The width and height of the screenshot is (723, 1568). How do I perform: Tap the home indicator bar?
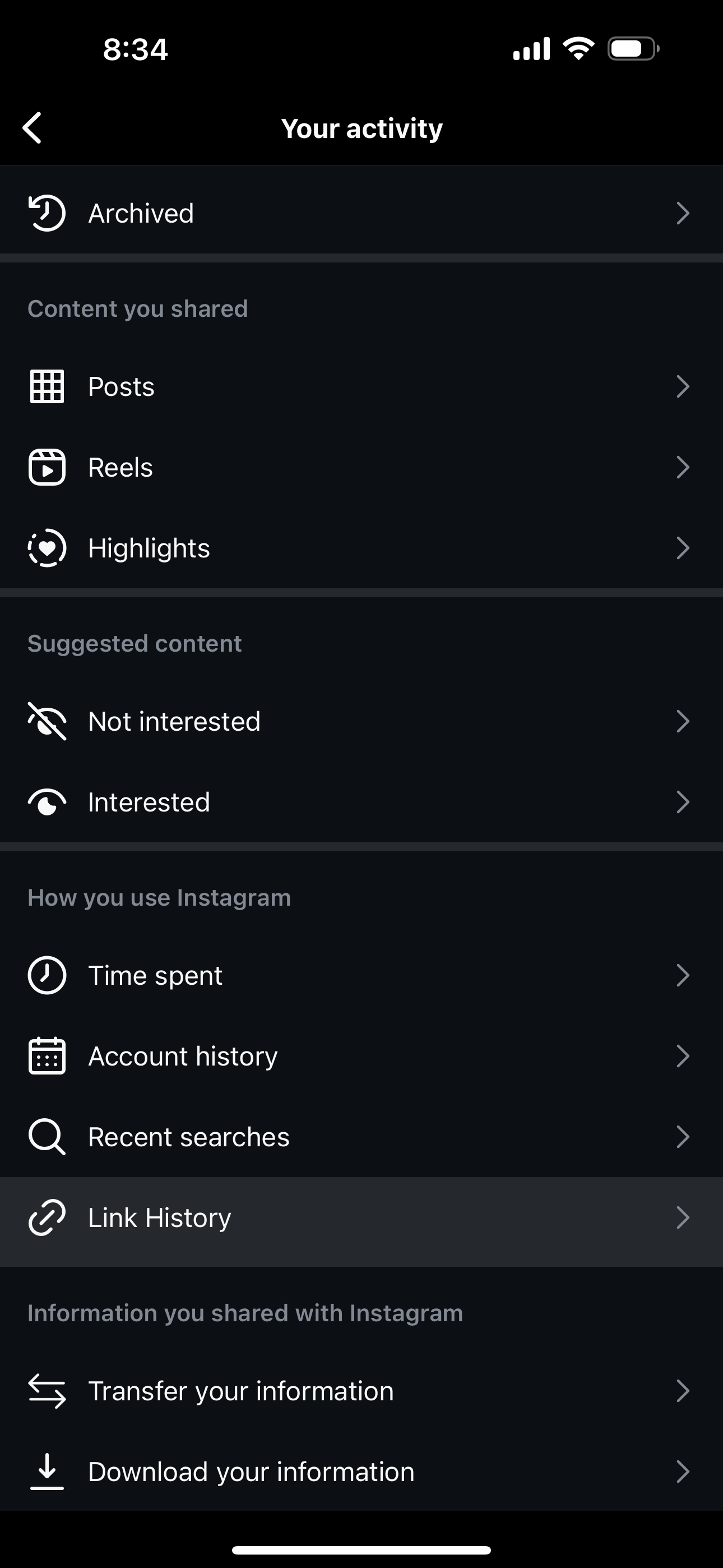pos(361,1549)
